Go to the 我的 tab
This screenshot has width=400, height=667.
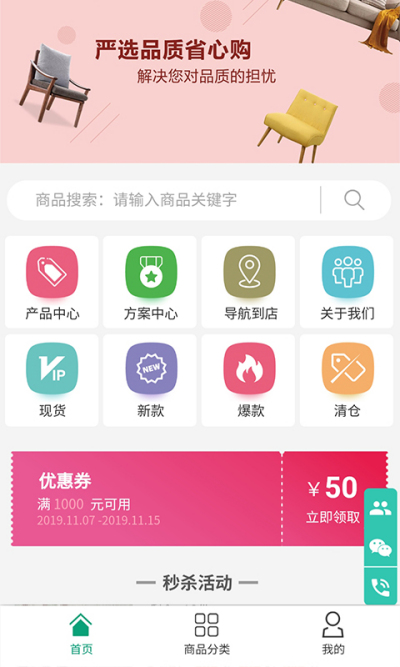tap(333, 634)
